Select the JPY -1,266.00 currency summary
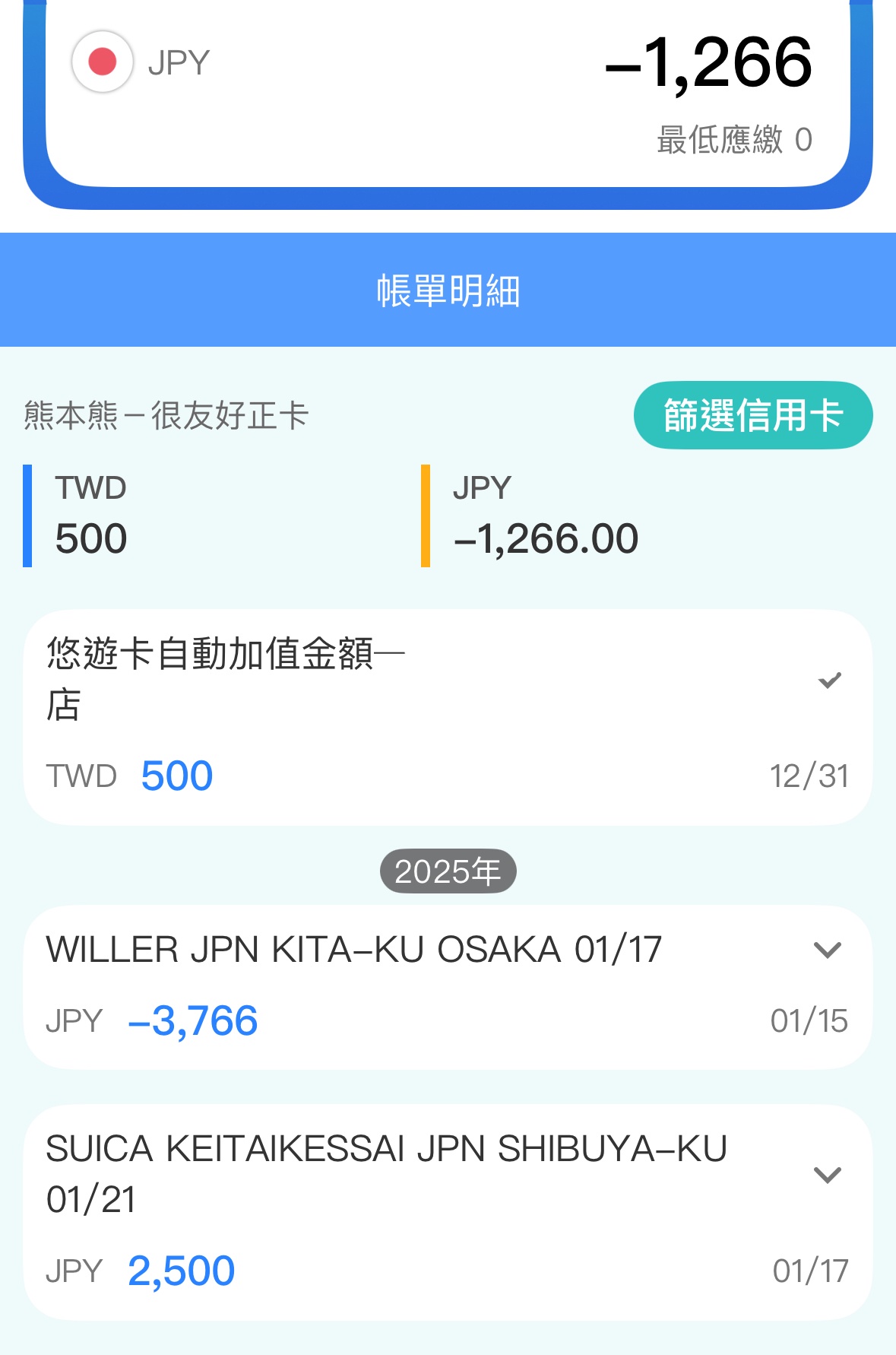Screen dimensions: 896x1355 point(545,516)
